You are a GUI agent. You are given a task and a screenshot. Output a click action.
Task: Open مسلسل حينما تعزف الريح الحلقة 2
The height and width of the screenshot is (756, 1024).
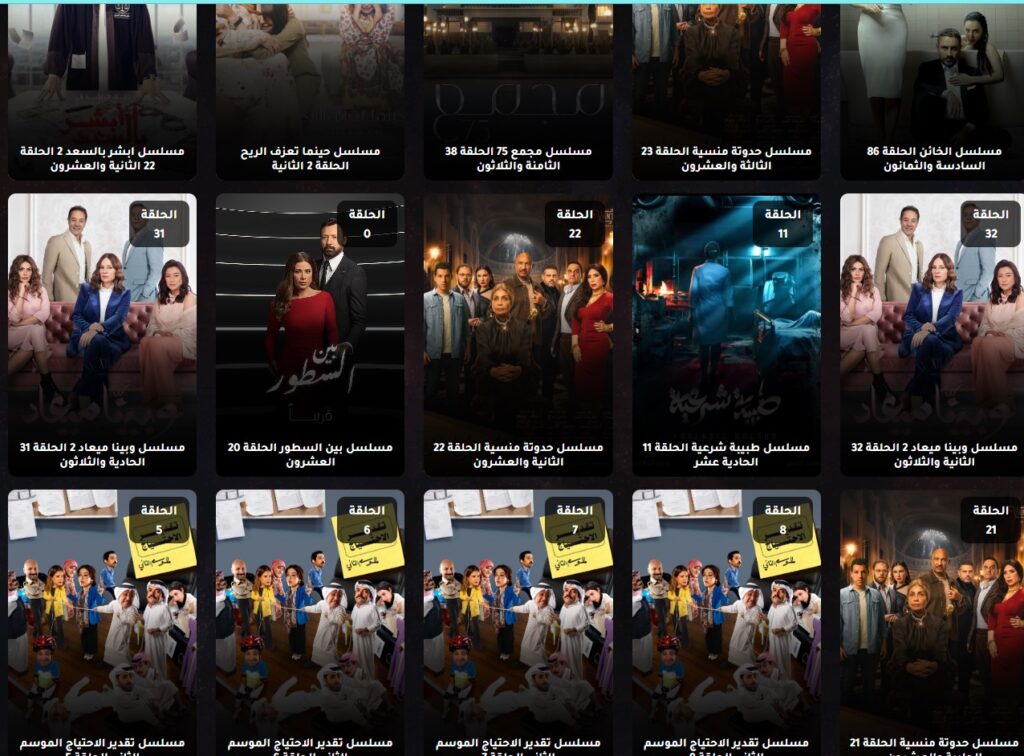tap(310, 90)
